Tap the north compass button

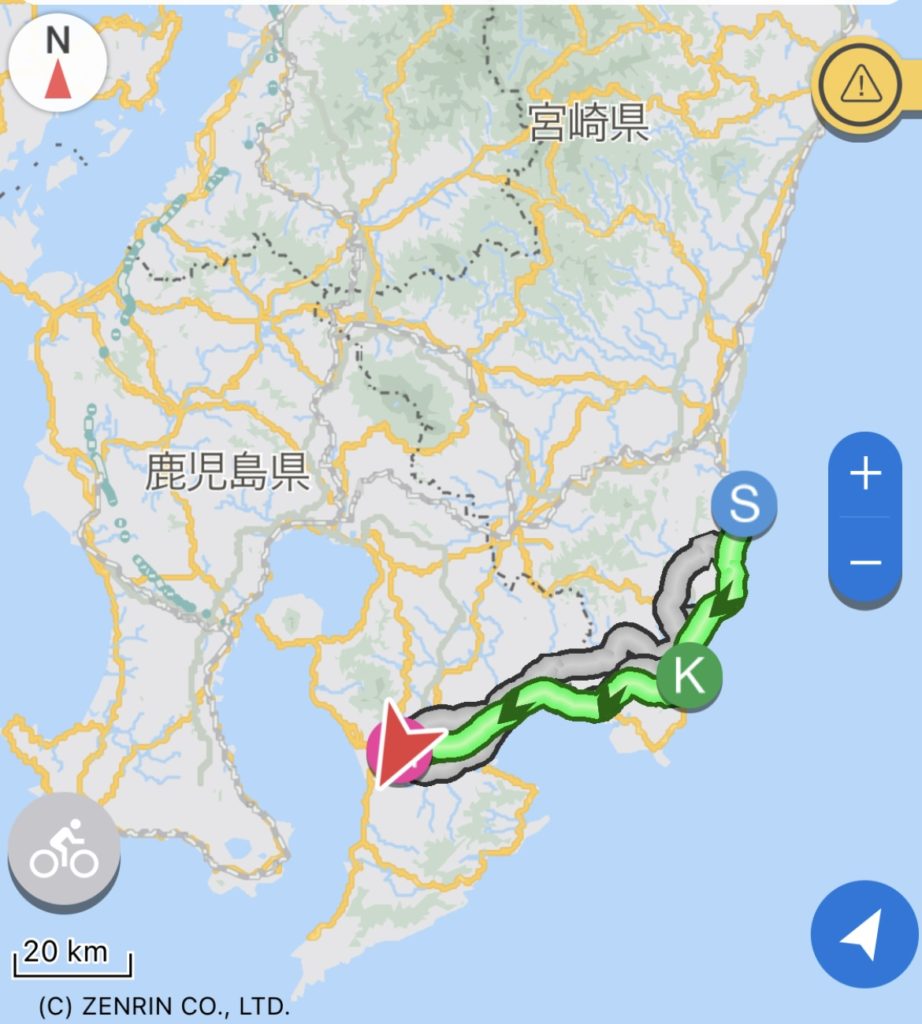[58, 62]
